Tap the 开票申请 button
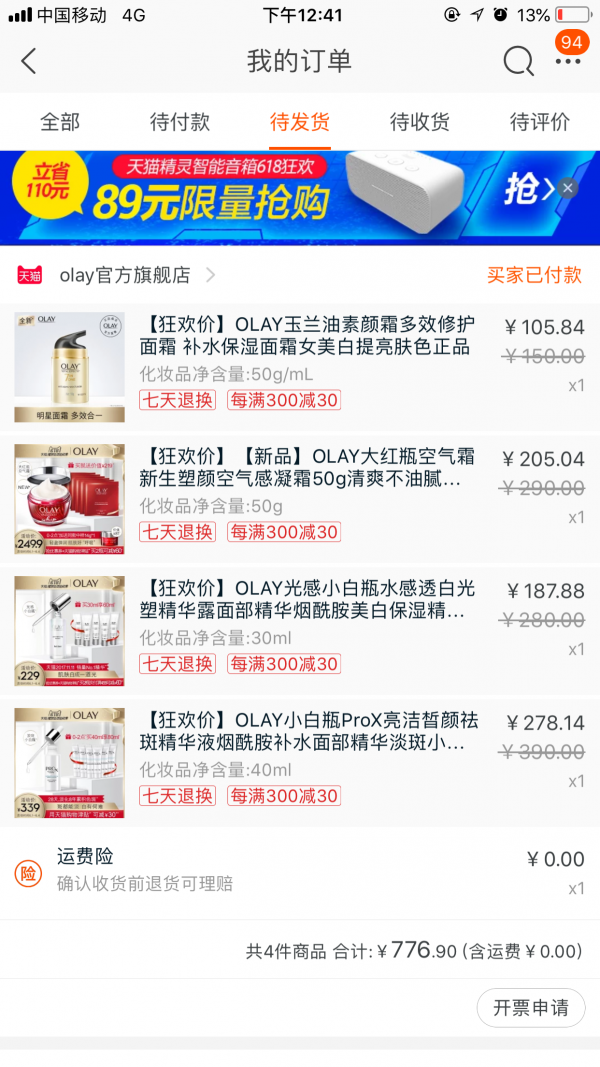This screenshot has height=1067, width=600. 530,1007
